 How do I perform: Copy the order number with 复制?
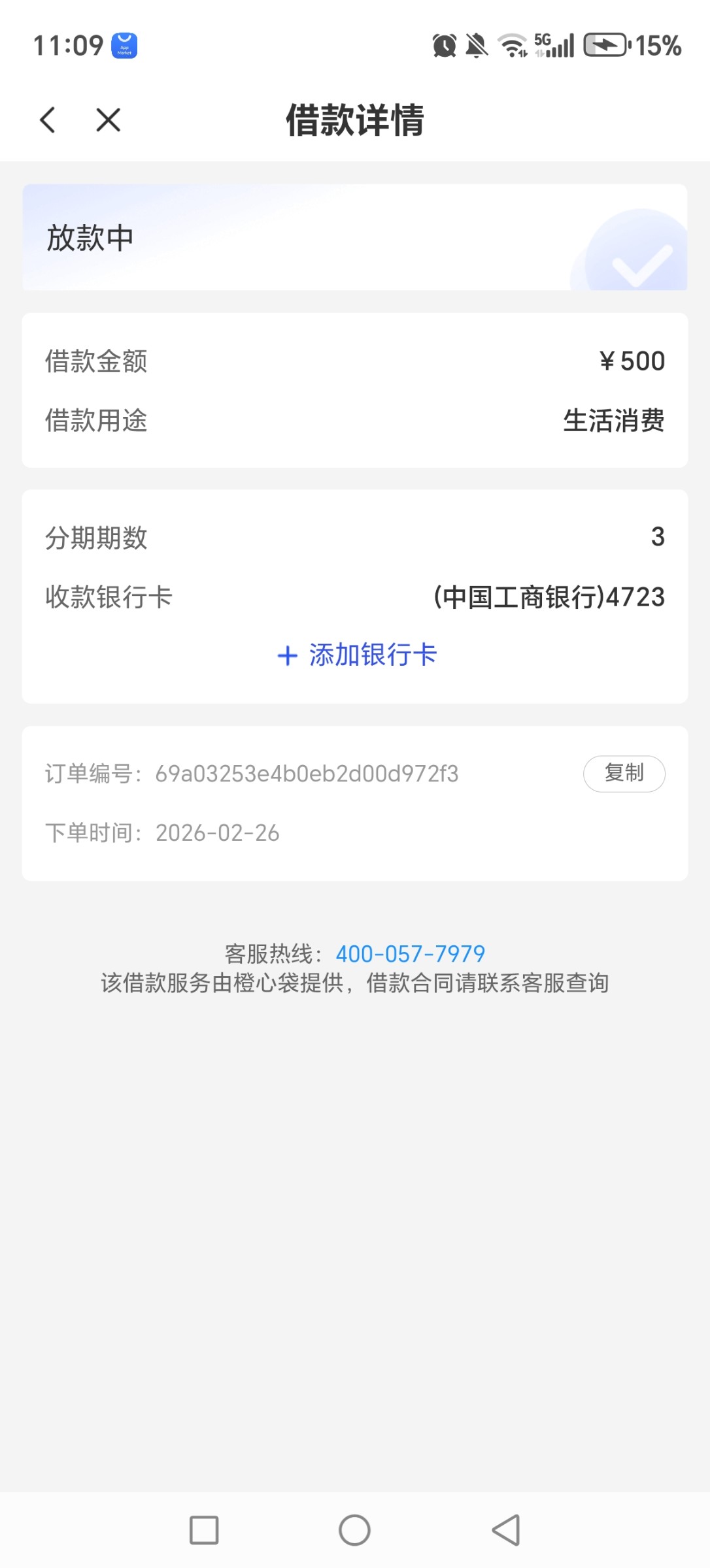pyautogui.click(x=624, y=774)
